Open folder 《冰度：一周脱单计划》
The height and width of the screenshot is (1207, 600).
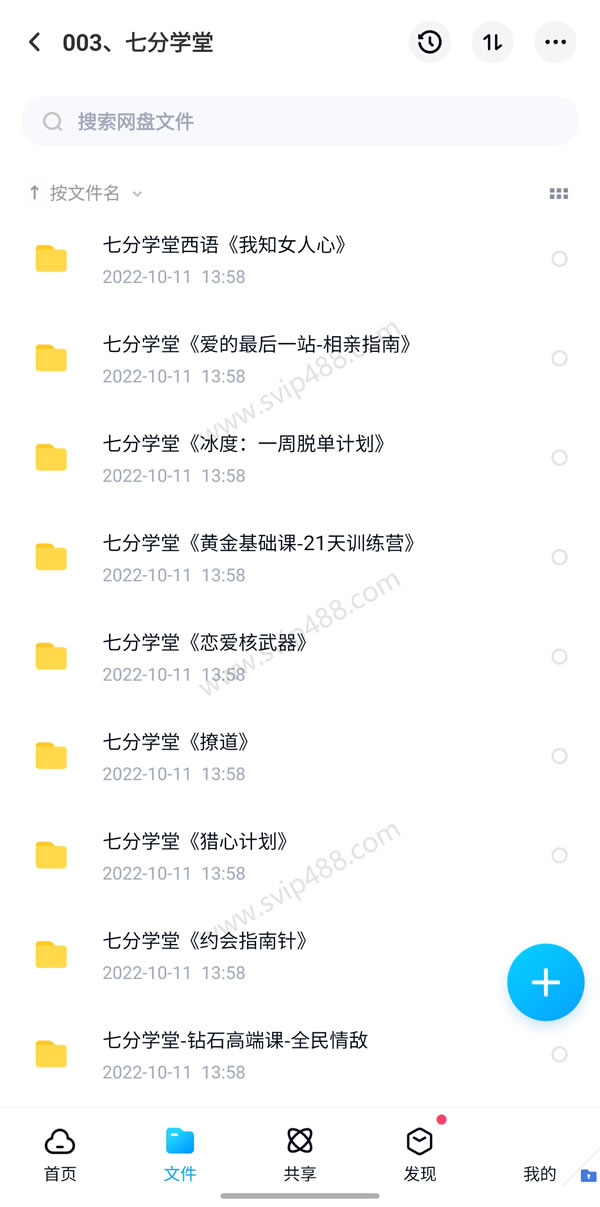pos(245,444)
